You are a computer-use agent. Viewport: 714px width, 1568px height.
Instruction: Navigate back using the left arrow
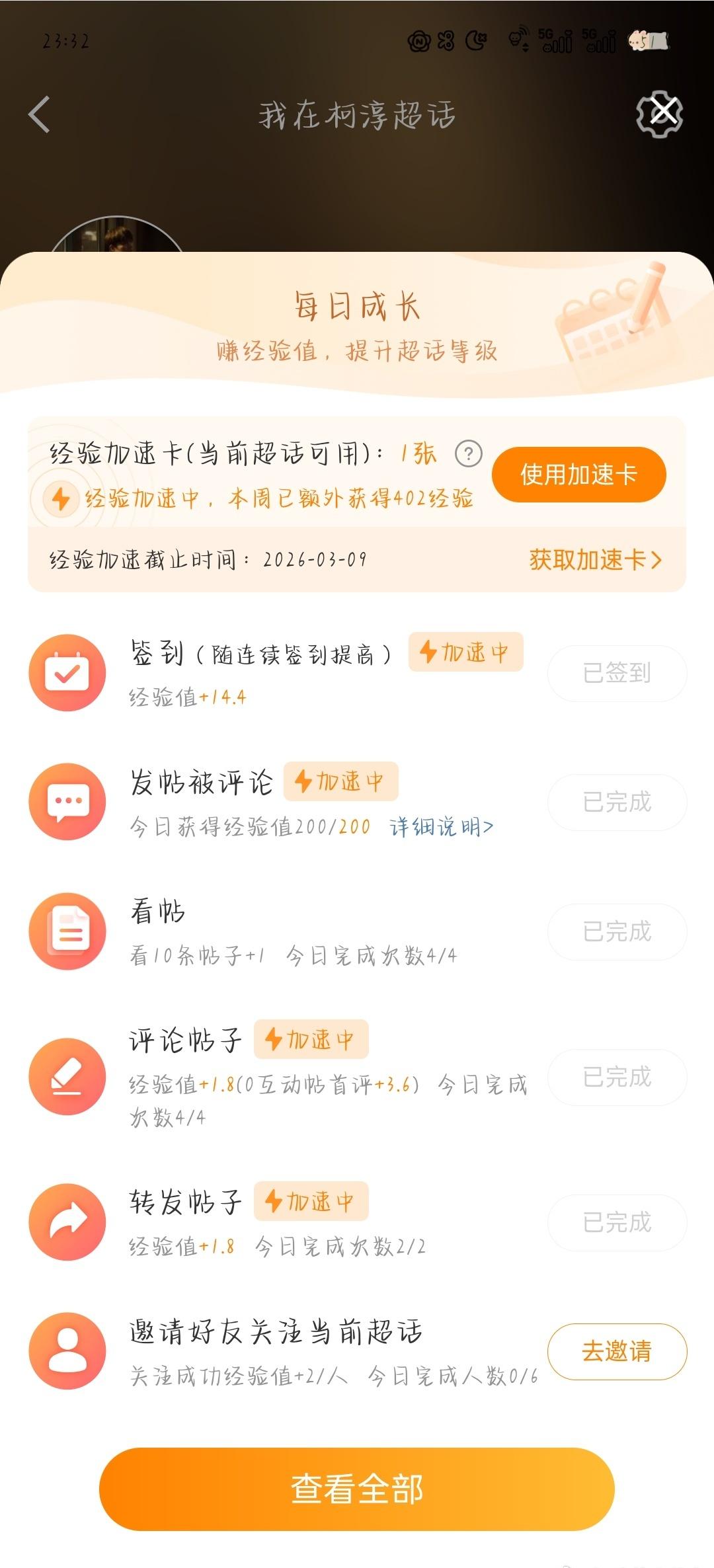pyautogui.click(x=40, y=114)
